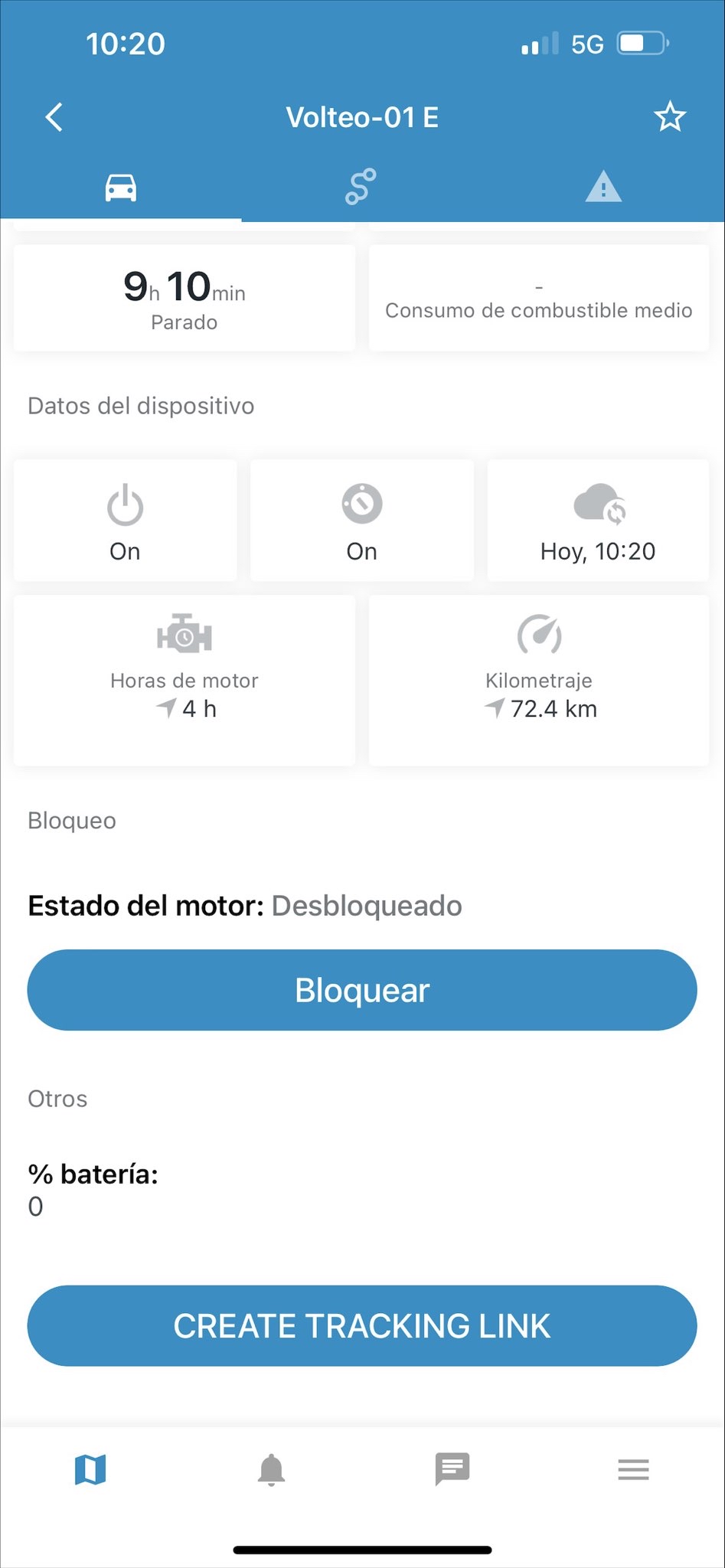Switch to the route history tab

coord(361,187)
